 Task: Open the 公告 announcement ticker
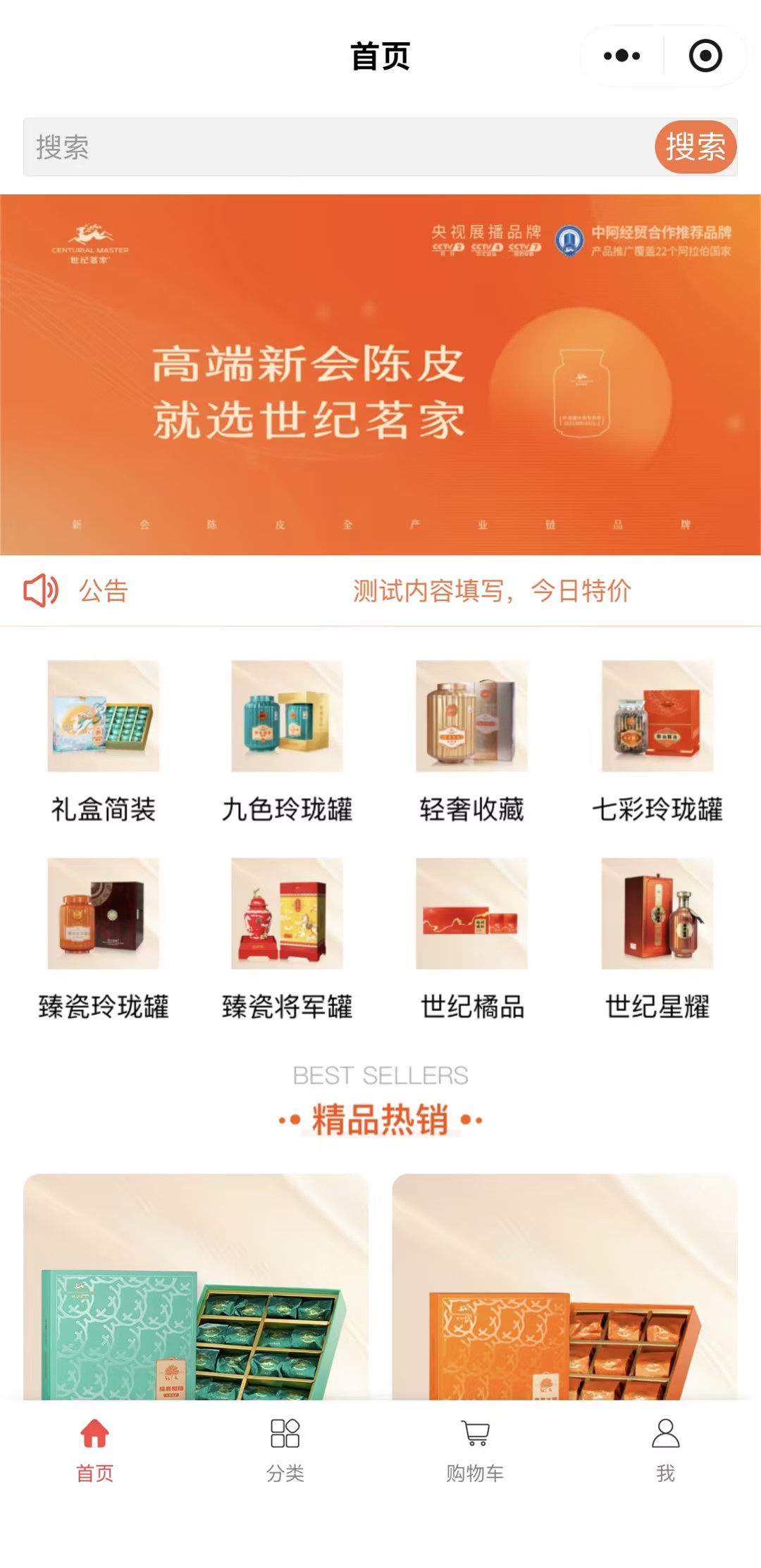point(380,590)
